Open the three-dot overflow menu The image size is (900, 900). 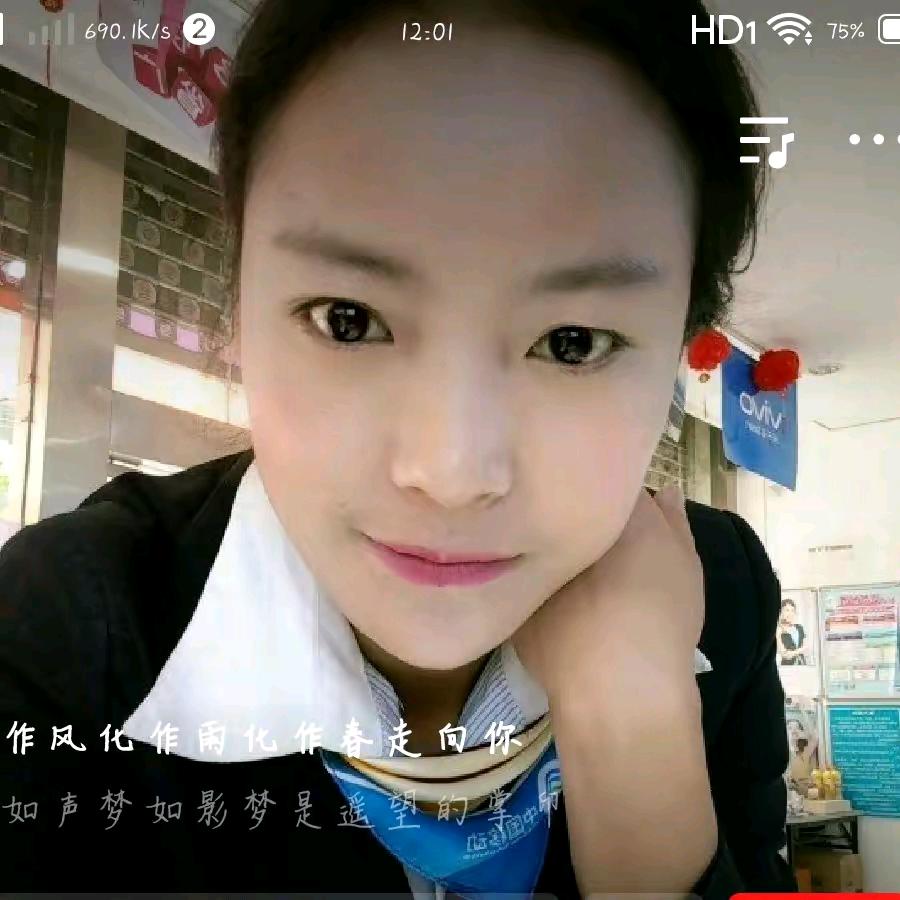pos(875,140)
